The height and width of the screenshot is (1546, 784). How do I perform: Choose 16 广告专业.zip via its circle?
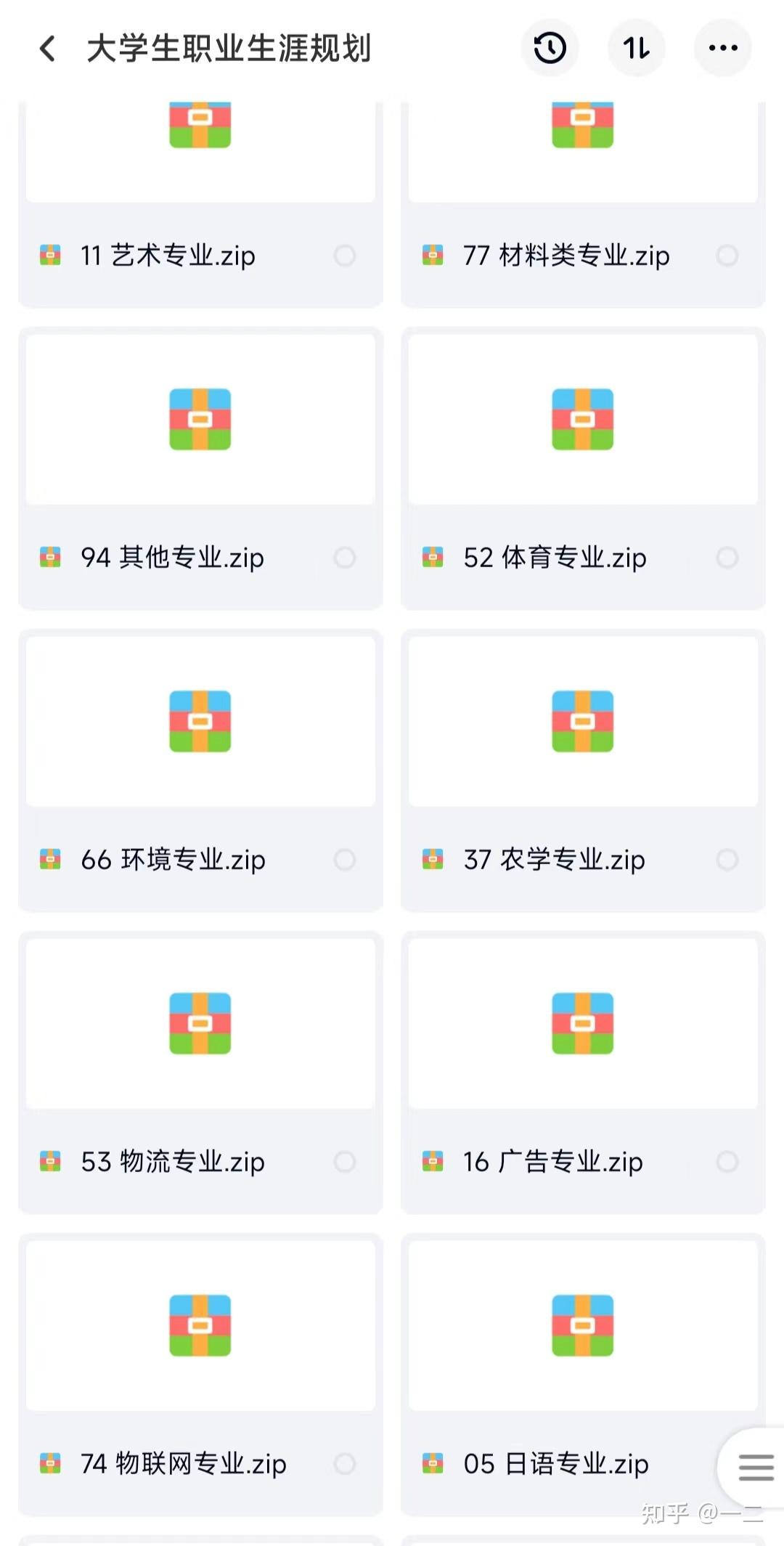pos(727,1162)
